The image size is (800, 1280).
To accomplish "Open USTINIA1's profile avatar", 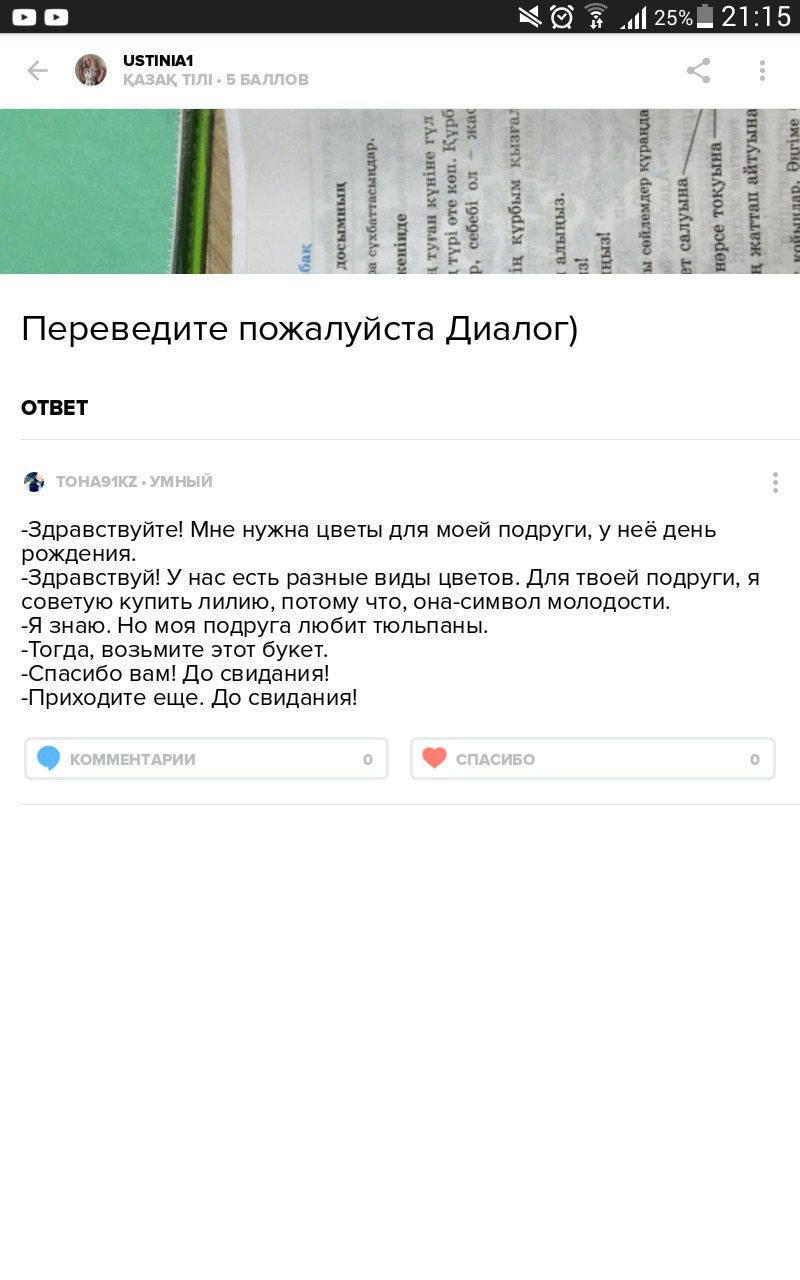I will 91,70.
